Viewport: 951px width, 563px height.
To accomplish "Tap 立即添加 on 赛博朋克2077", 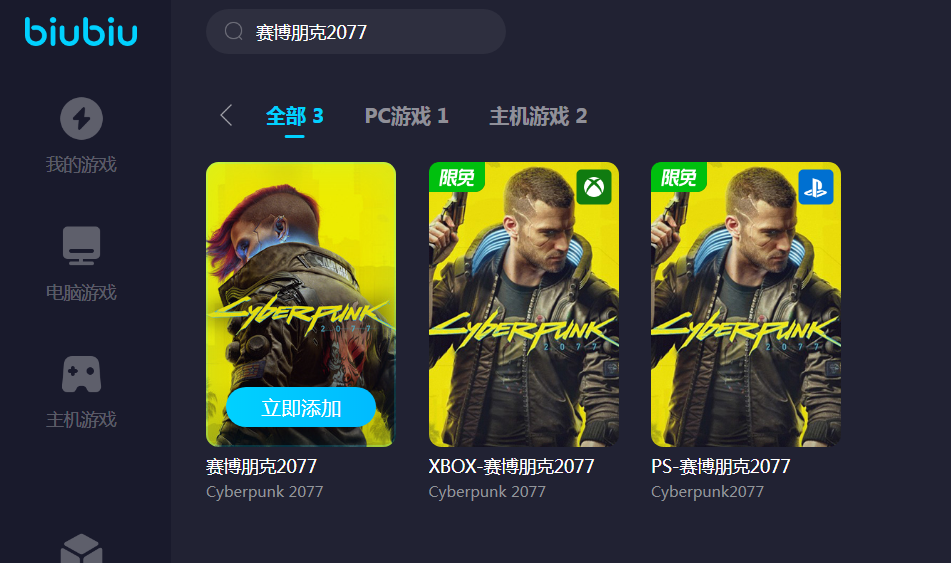I will 301,407.
